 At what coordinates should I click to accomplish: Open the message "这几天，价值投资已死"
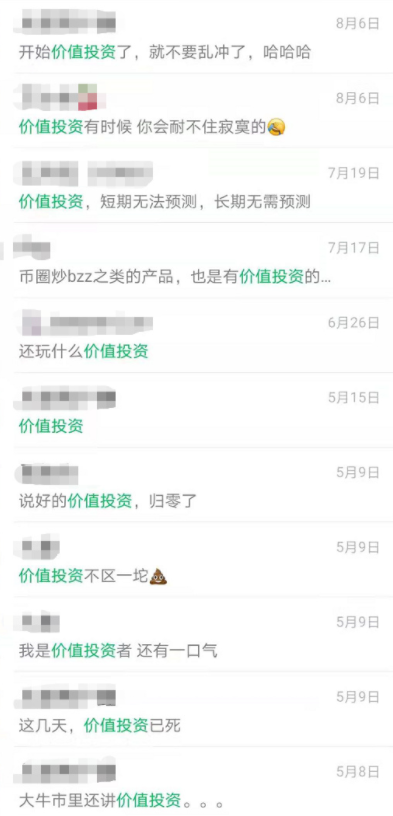(x=196, y=710)
